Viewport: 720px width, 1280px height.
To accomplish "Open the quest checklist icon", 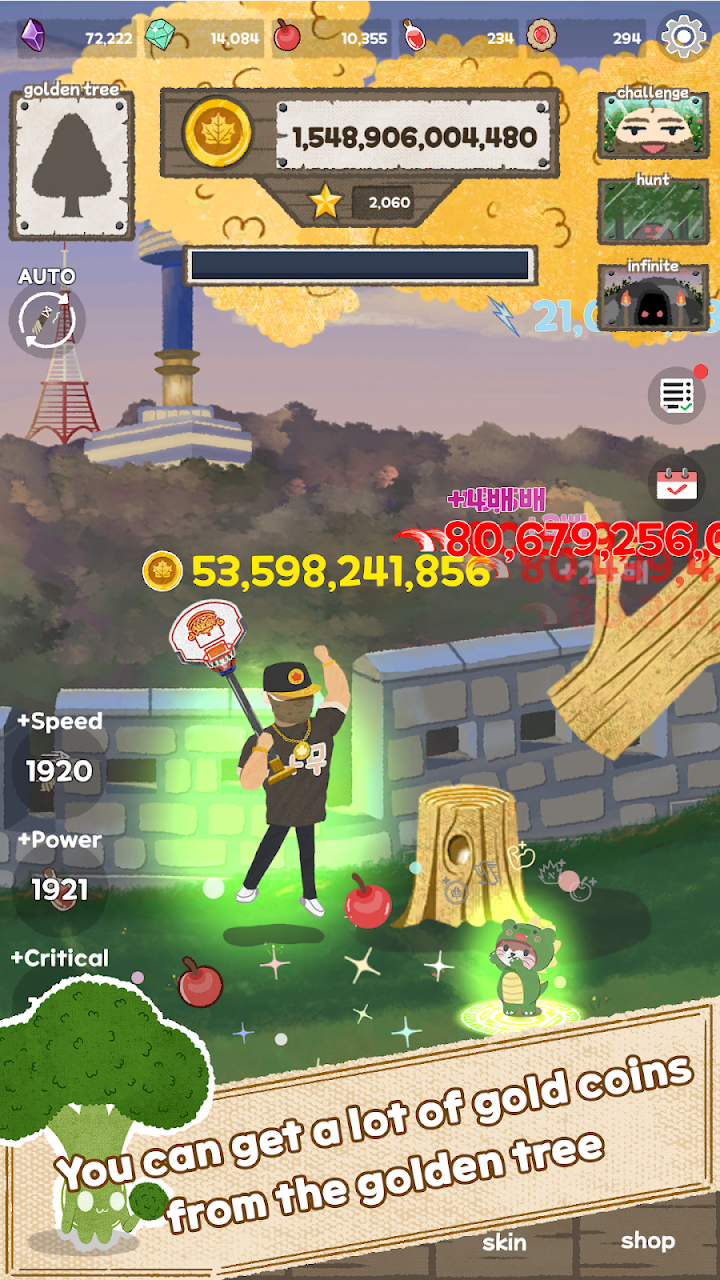I will (677, 394).
